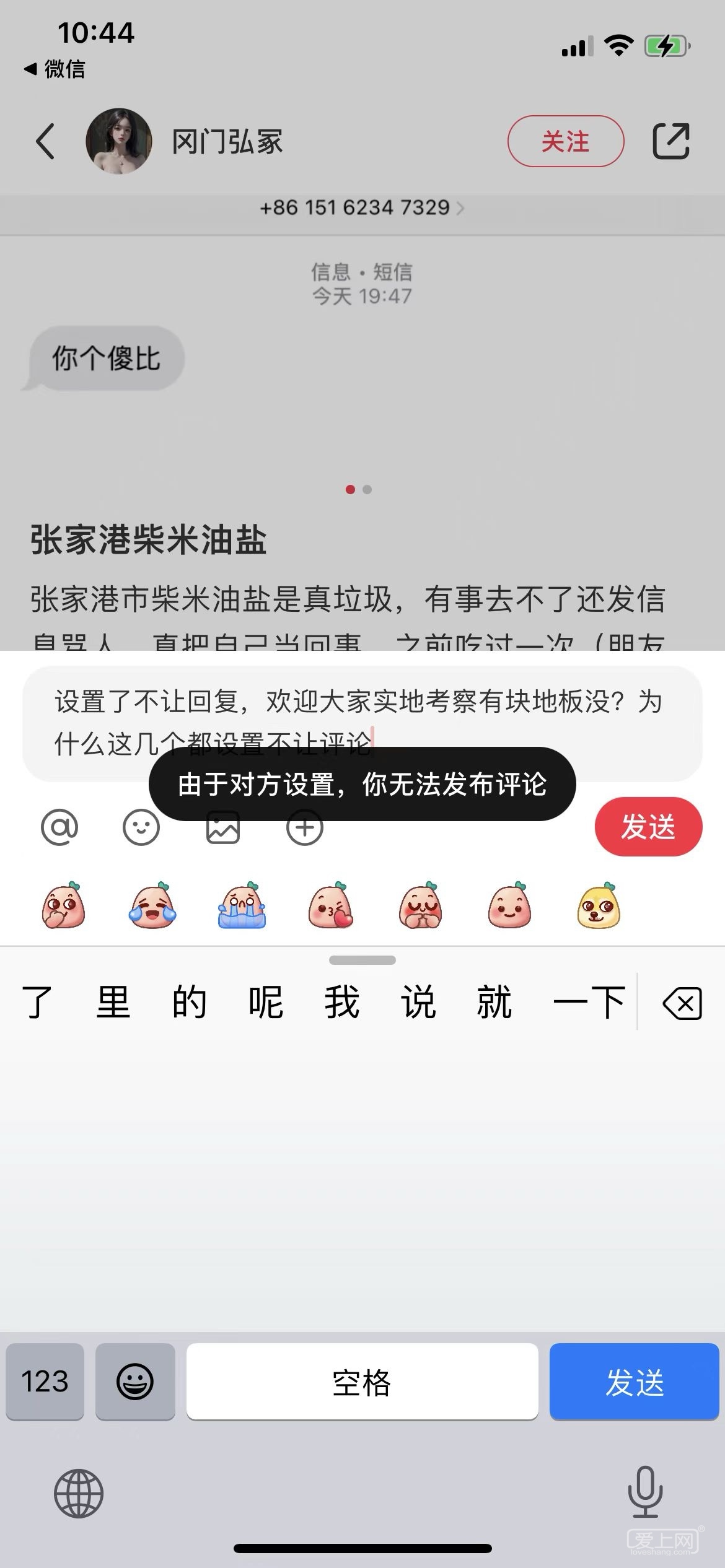Start voice dictation with microphone
This screenshot has height=1568, width=725.
(645, 1492)
